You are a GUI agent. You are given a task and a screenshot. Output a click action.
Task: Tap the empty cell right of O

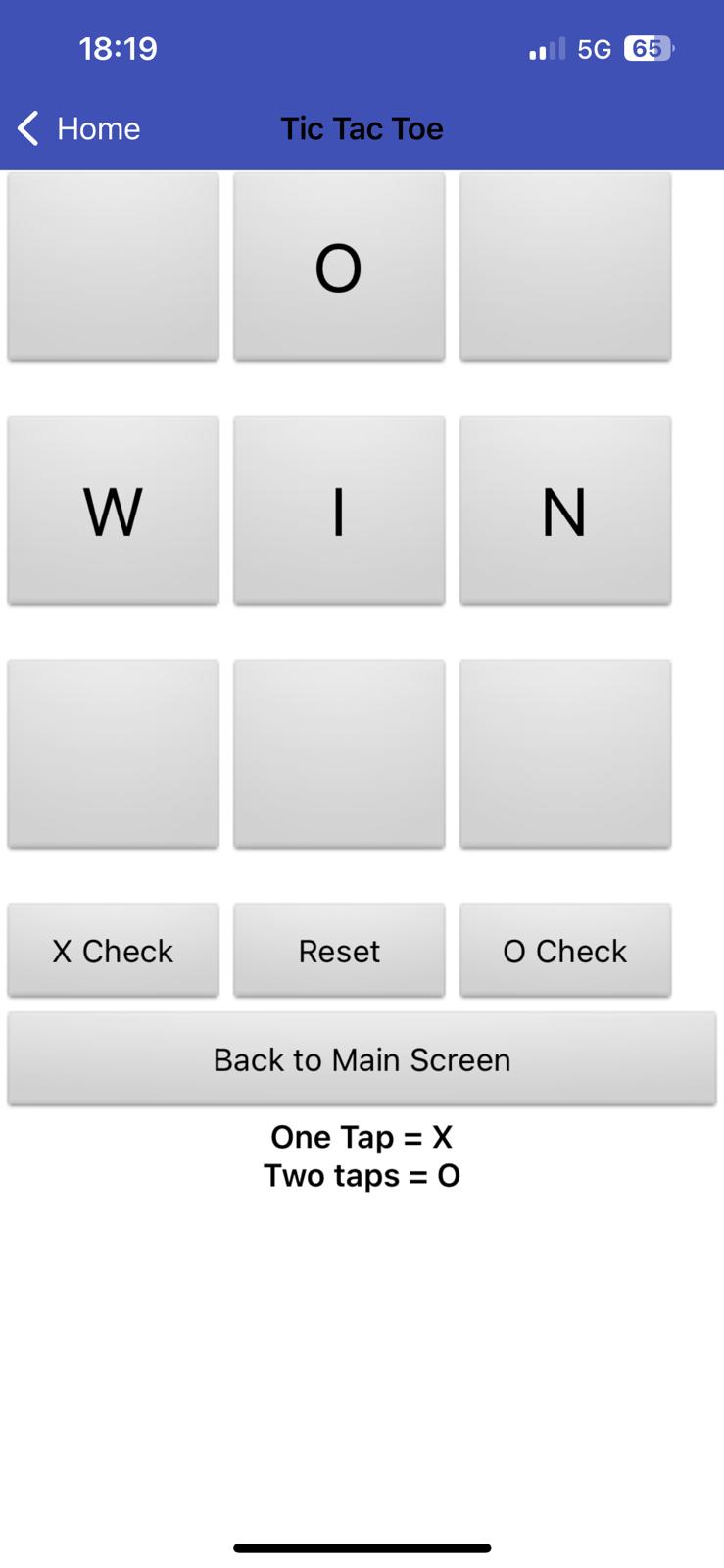[565, 267]
